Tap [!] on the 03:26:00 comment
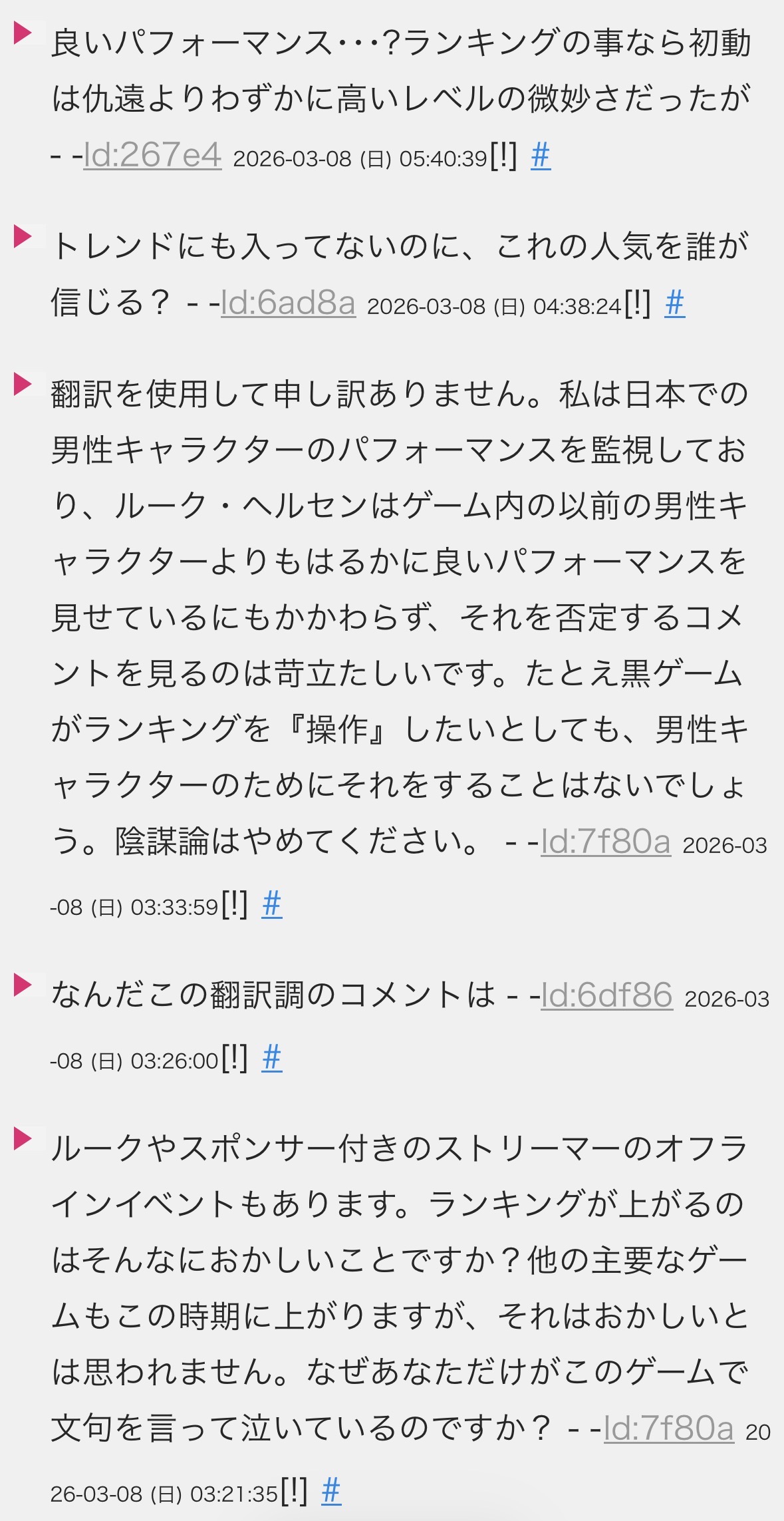The width and height of the screenshot is (784, 1521). [234, 1059]
